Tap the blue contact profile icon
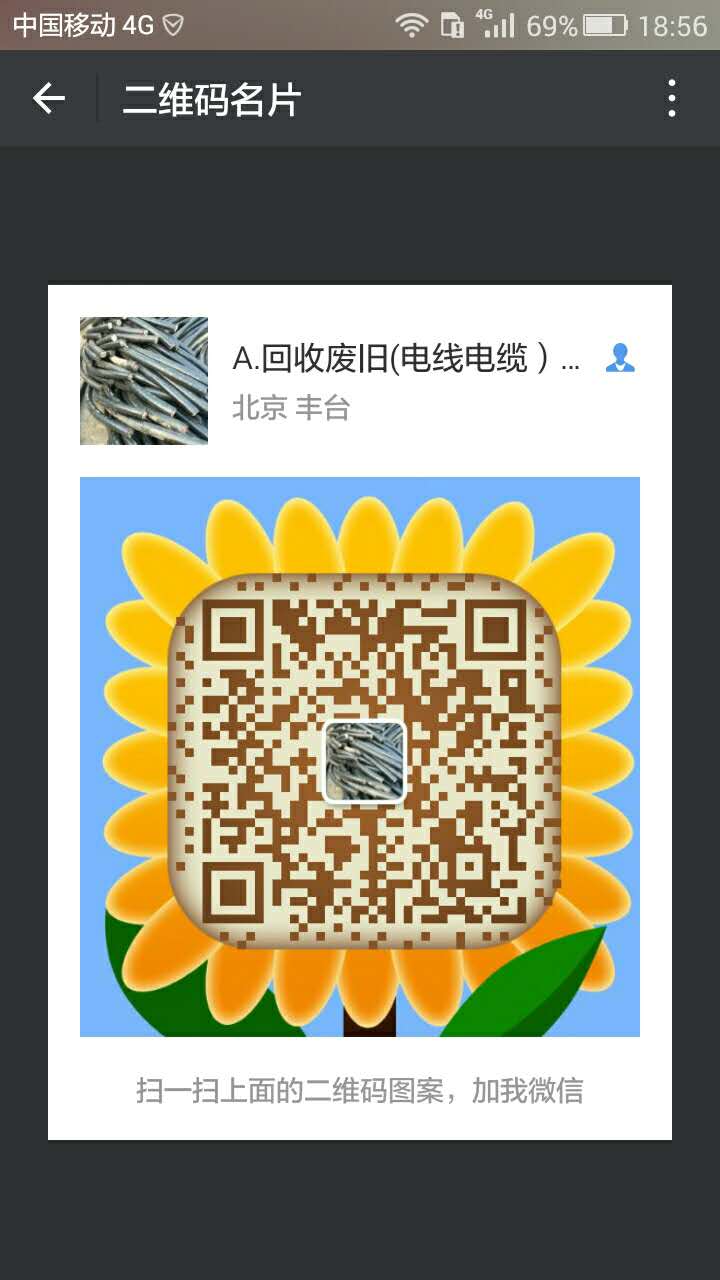 (x=621, y=357)
